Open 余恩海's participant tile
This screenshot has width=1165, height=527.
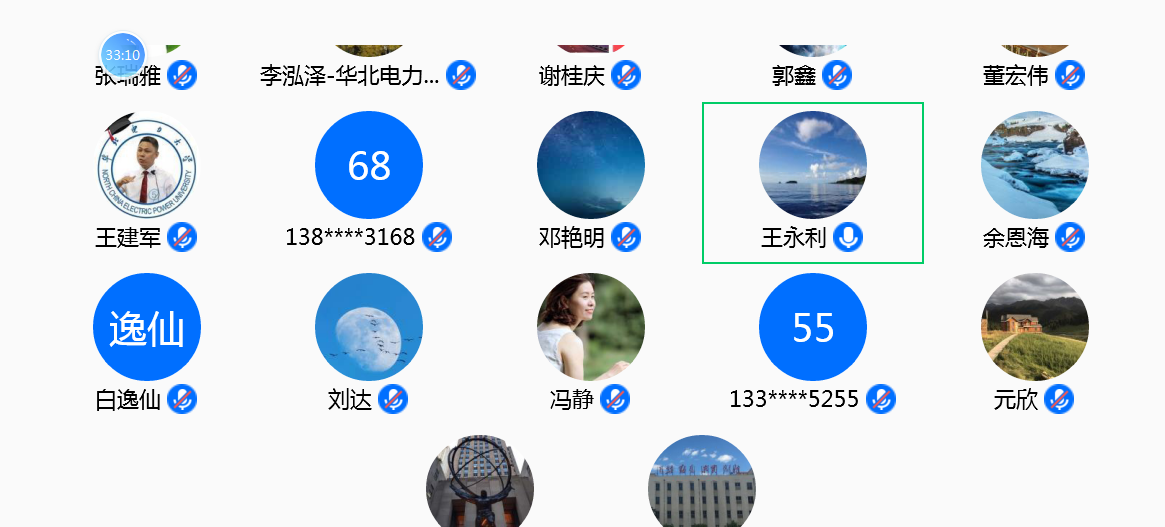pos(1034,166)
